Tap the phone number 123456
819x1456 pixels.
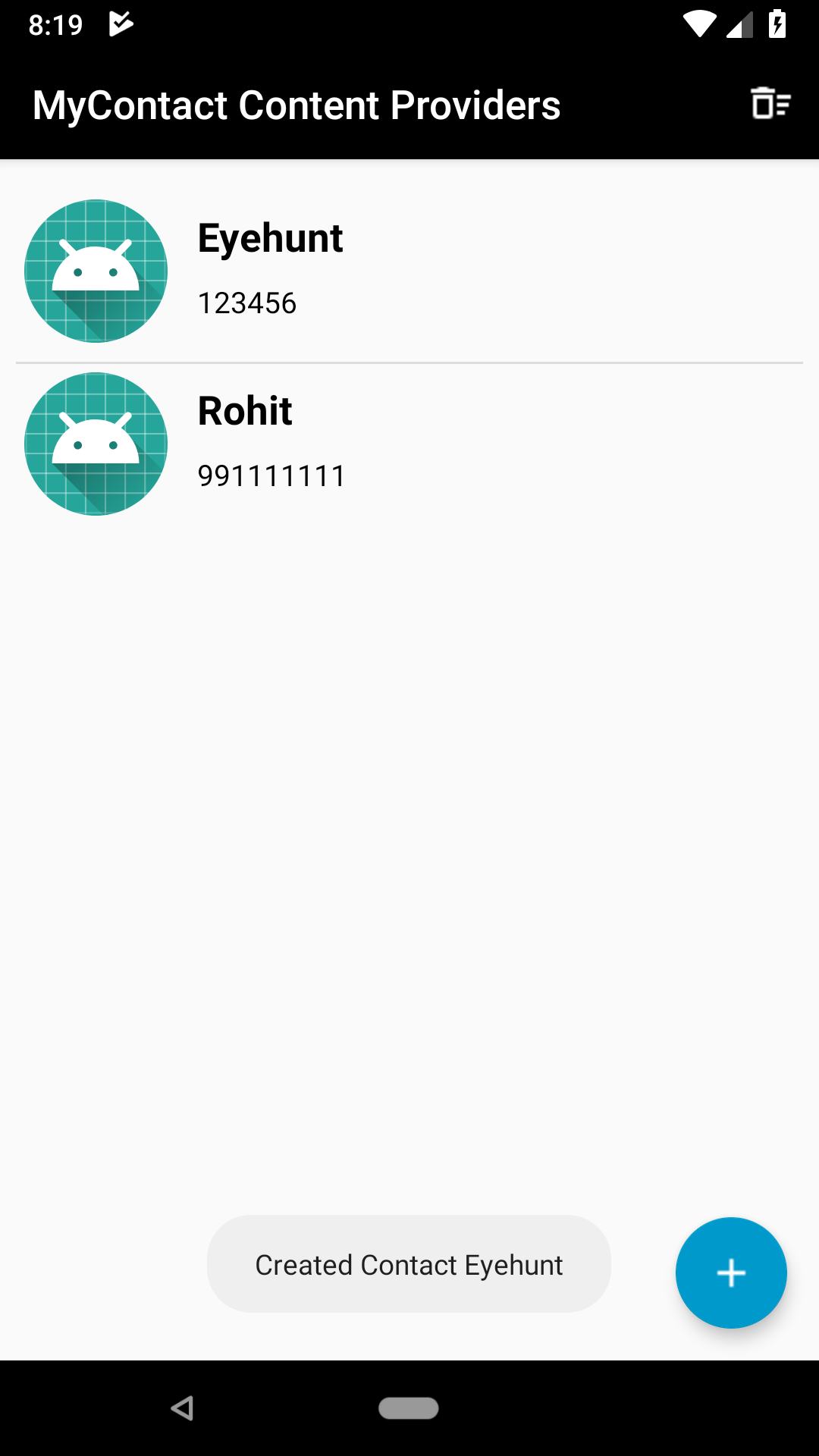[x=247, y=303]
